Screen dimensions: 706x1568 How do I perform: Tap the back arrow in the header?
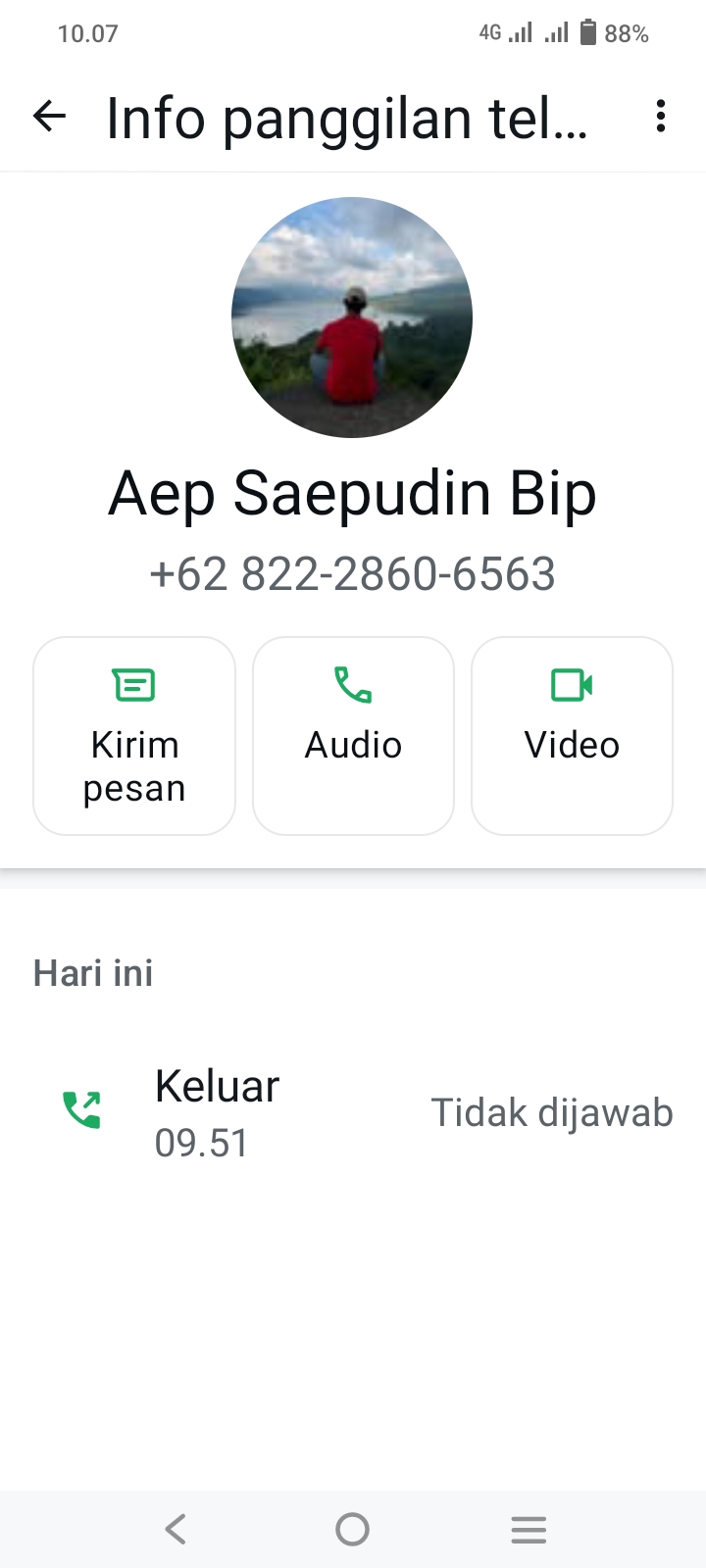click(x=48, y=117)
